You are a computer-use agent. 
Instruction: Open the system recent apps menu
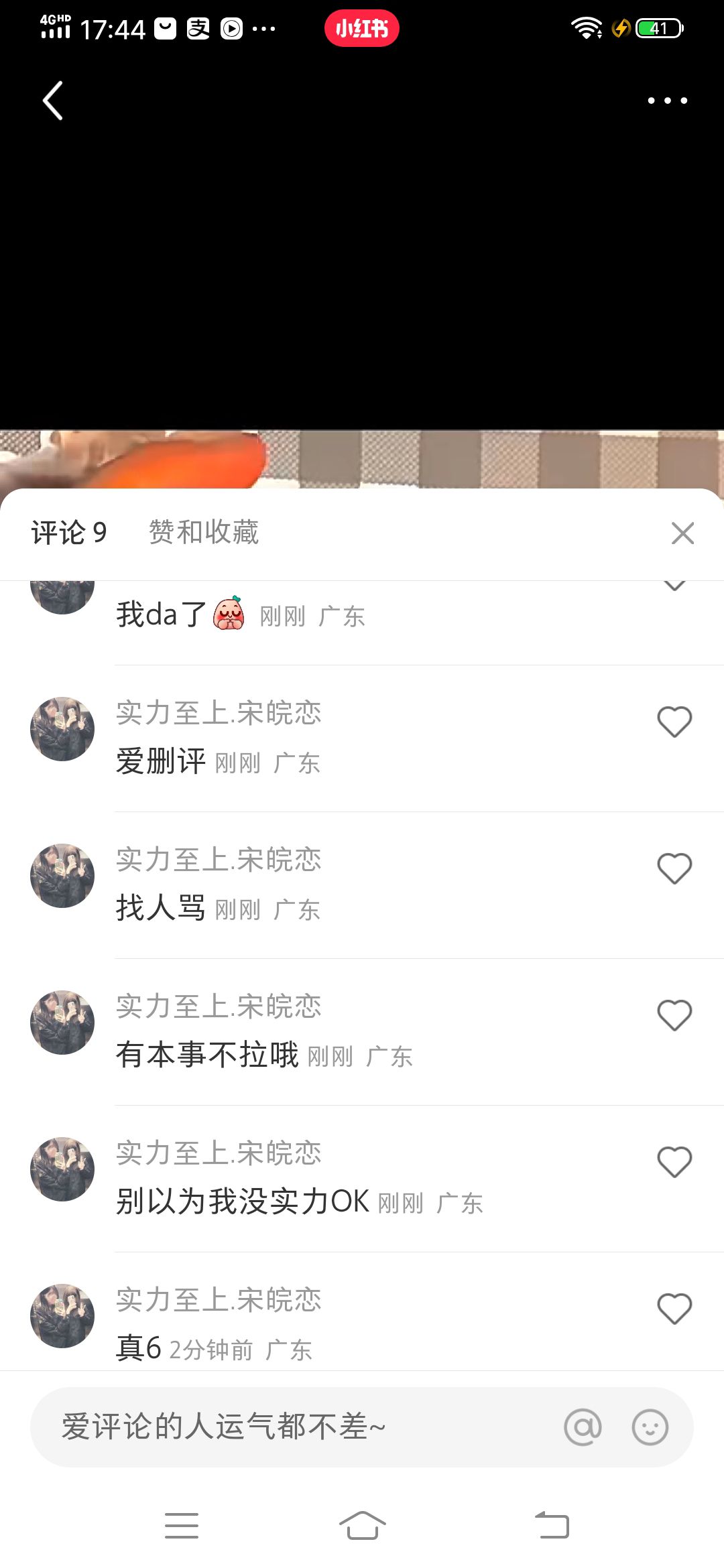(x=181, y=1526)
